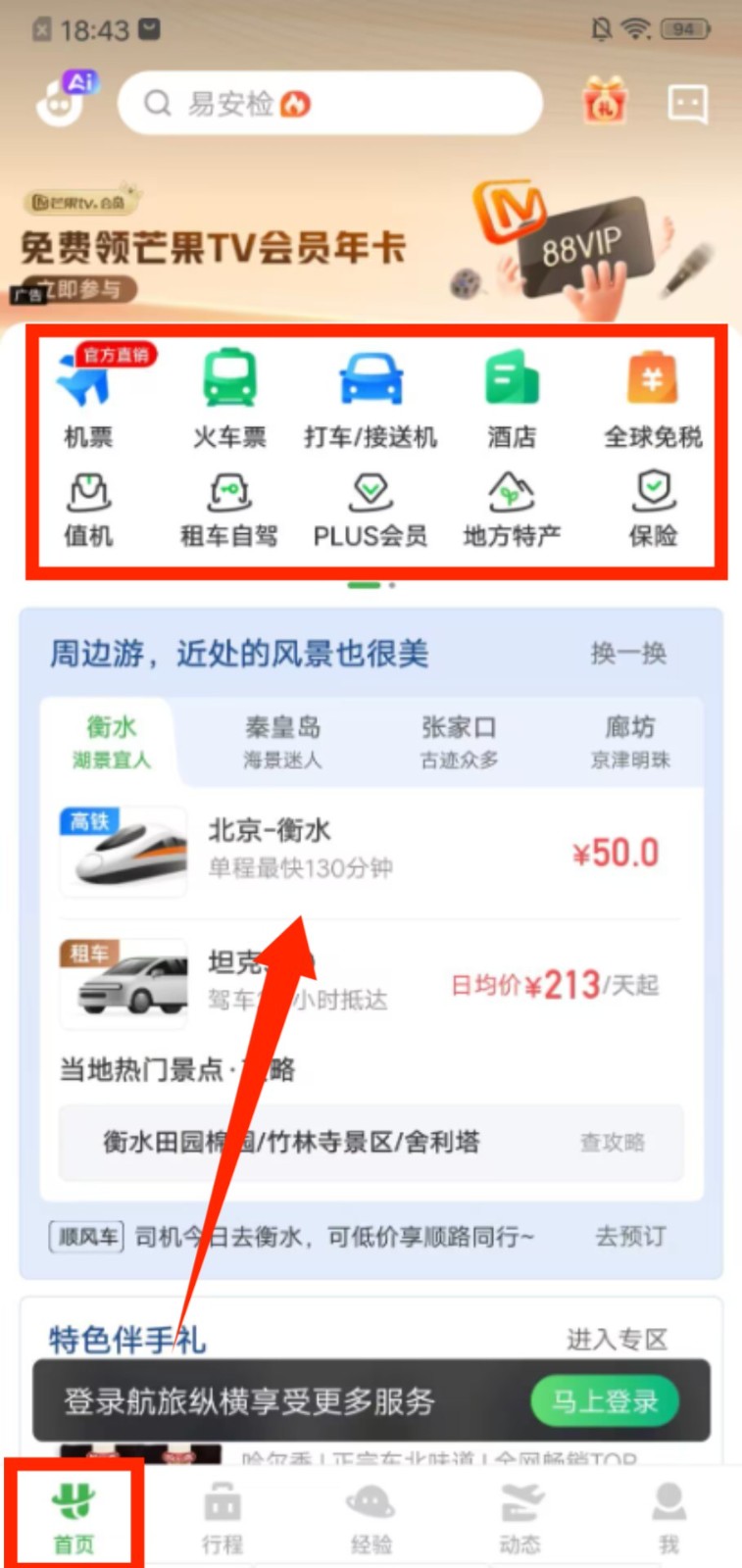Select the 张家口 destination tab

tap(459, 741)
